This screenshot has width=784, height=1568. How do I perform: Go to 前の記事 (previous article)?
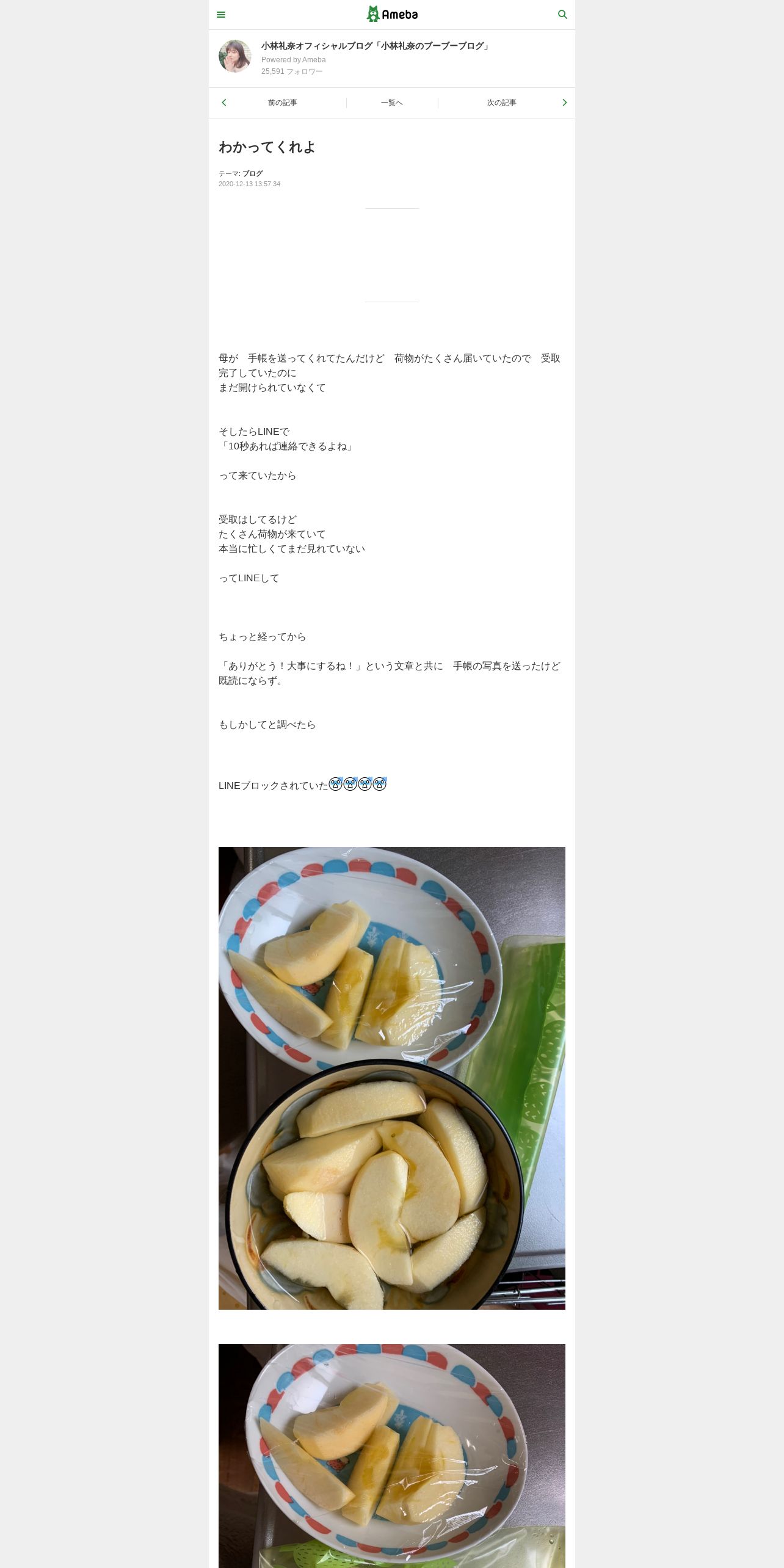coord(278,103)
